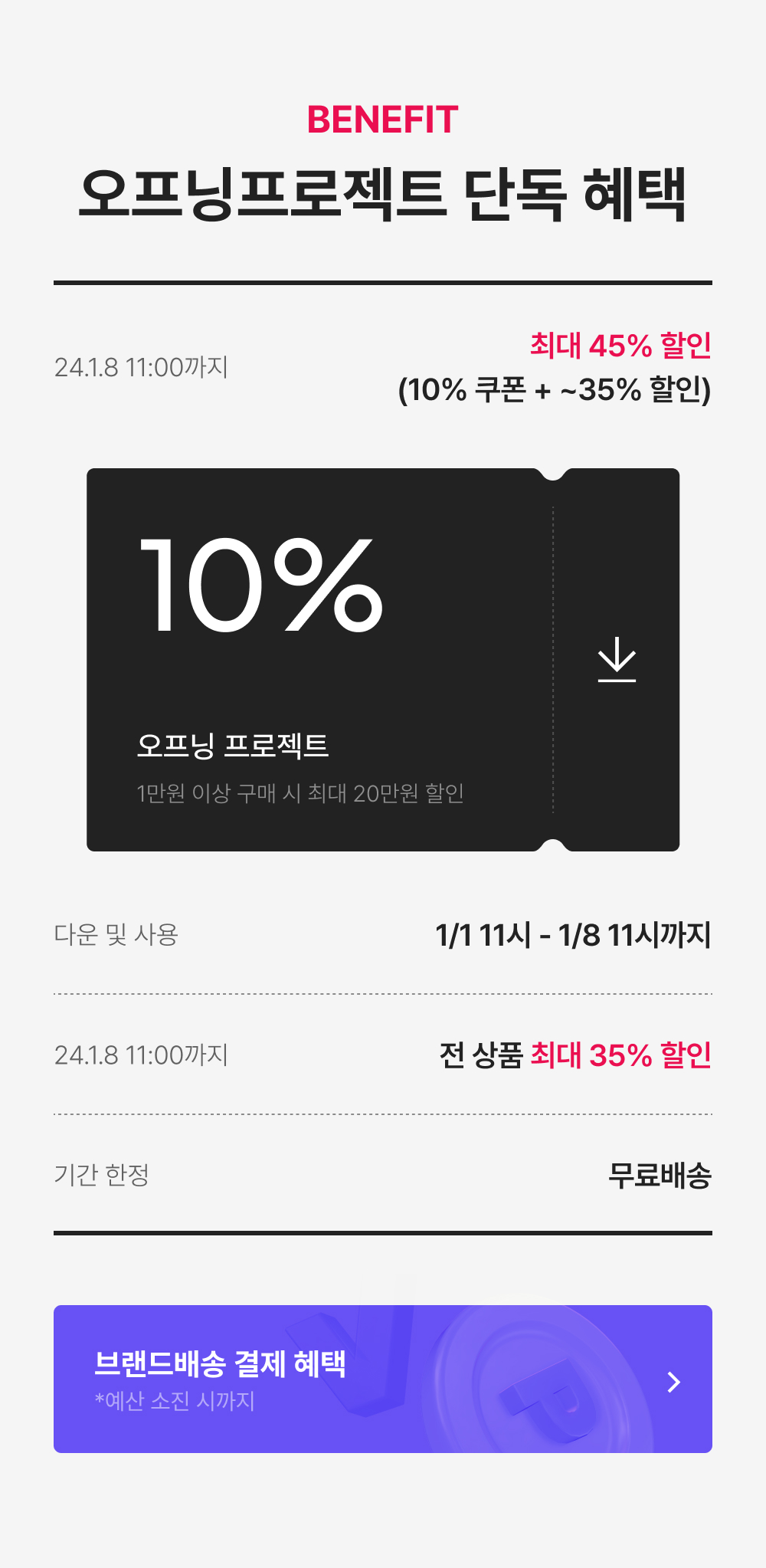Download the 10% 오프닝 프로젝트 coupon
The width and height of the screenshot is (766, 1568).
617,659
